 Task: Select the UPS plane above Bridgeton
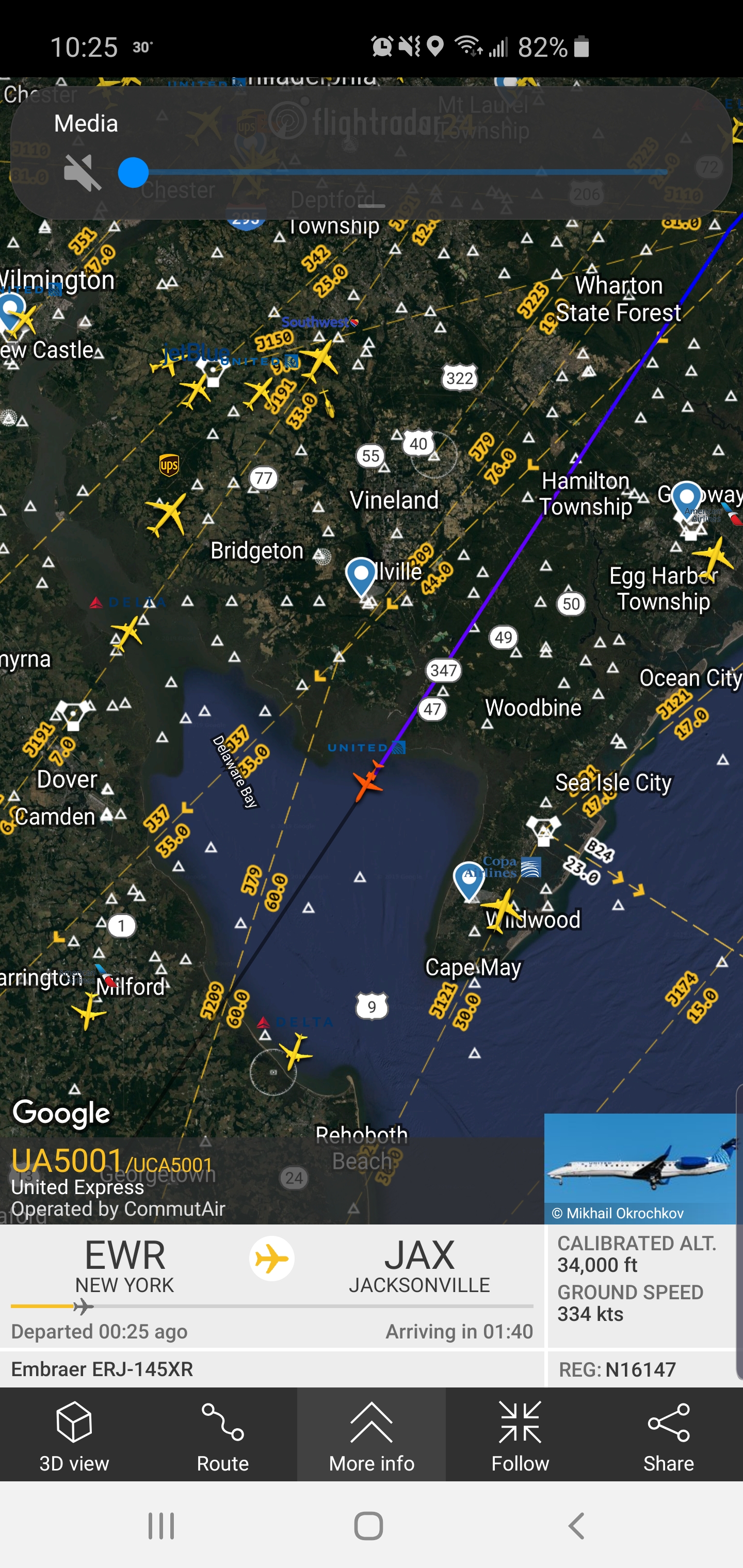pyautogui.click(x=166, y=514)
